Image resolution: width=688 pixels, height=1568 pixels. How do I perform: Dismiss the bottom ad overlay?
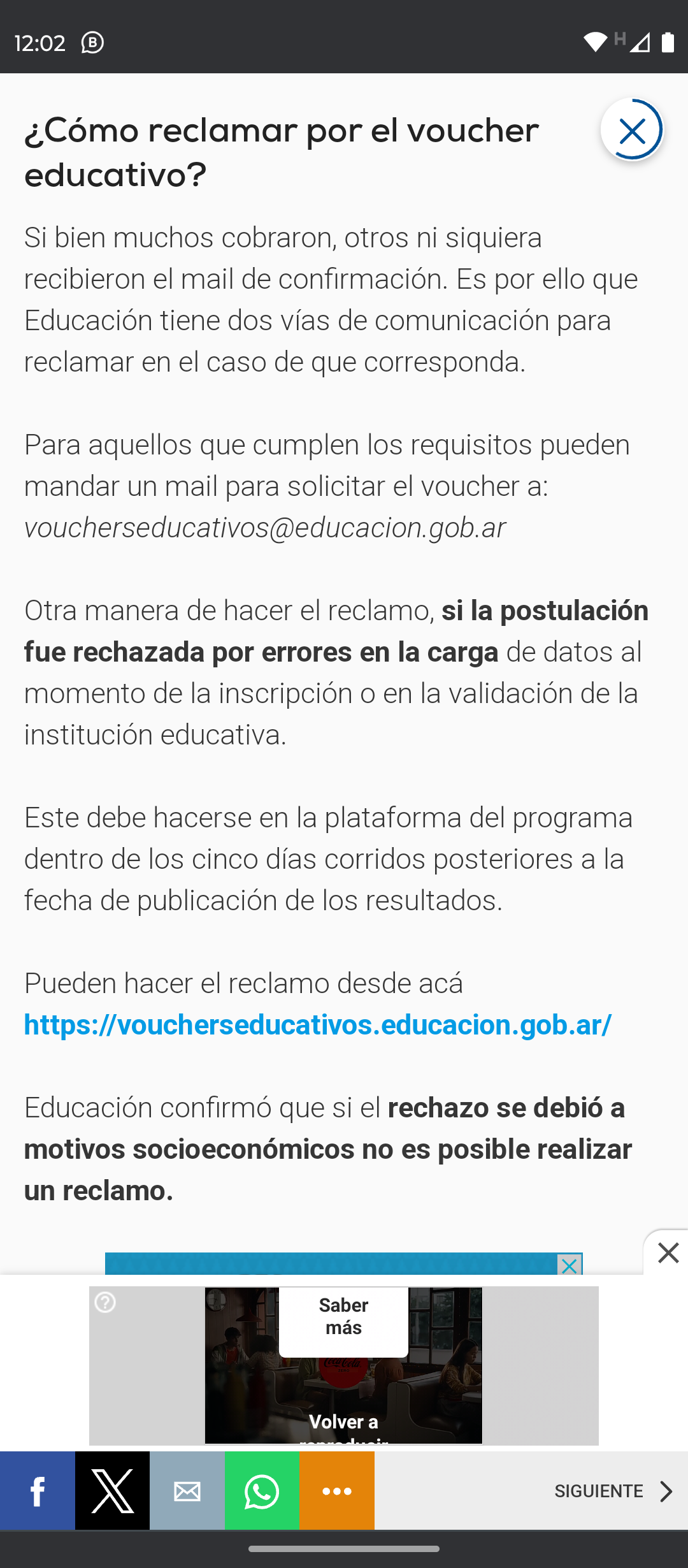tap(668, 1253)
